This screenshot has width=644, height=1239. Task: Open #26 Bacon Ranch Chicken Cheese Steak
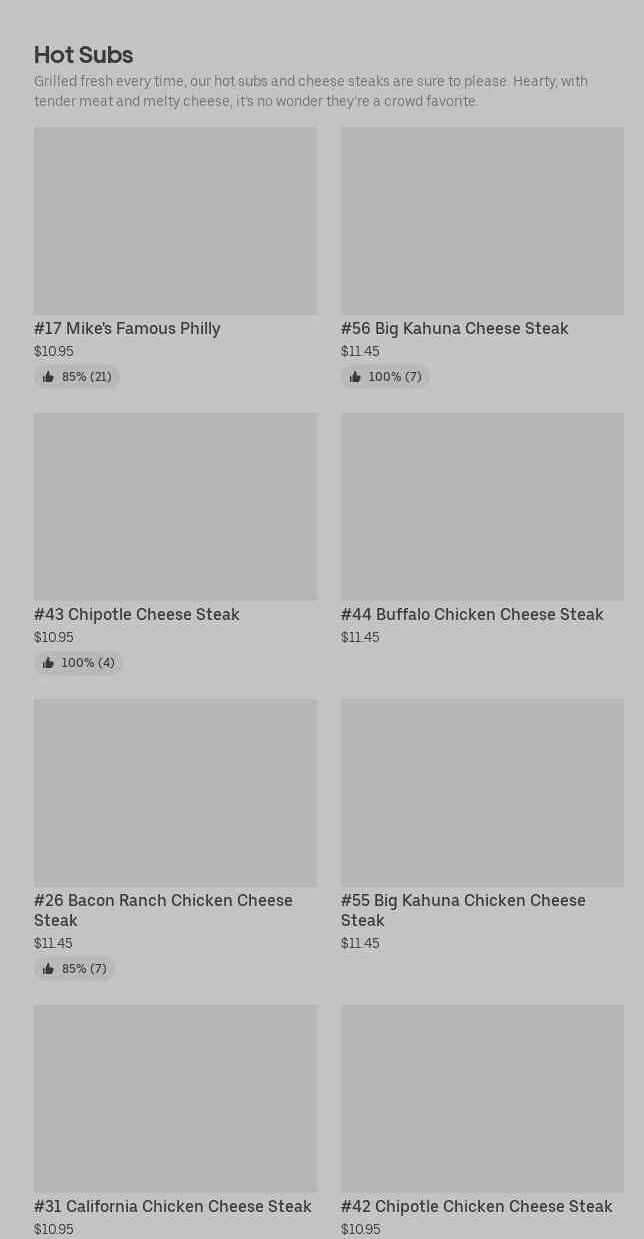pyautogui.click(x=175, y=793)
